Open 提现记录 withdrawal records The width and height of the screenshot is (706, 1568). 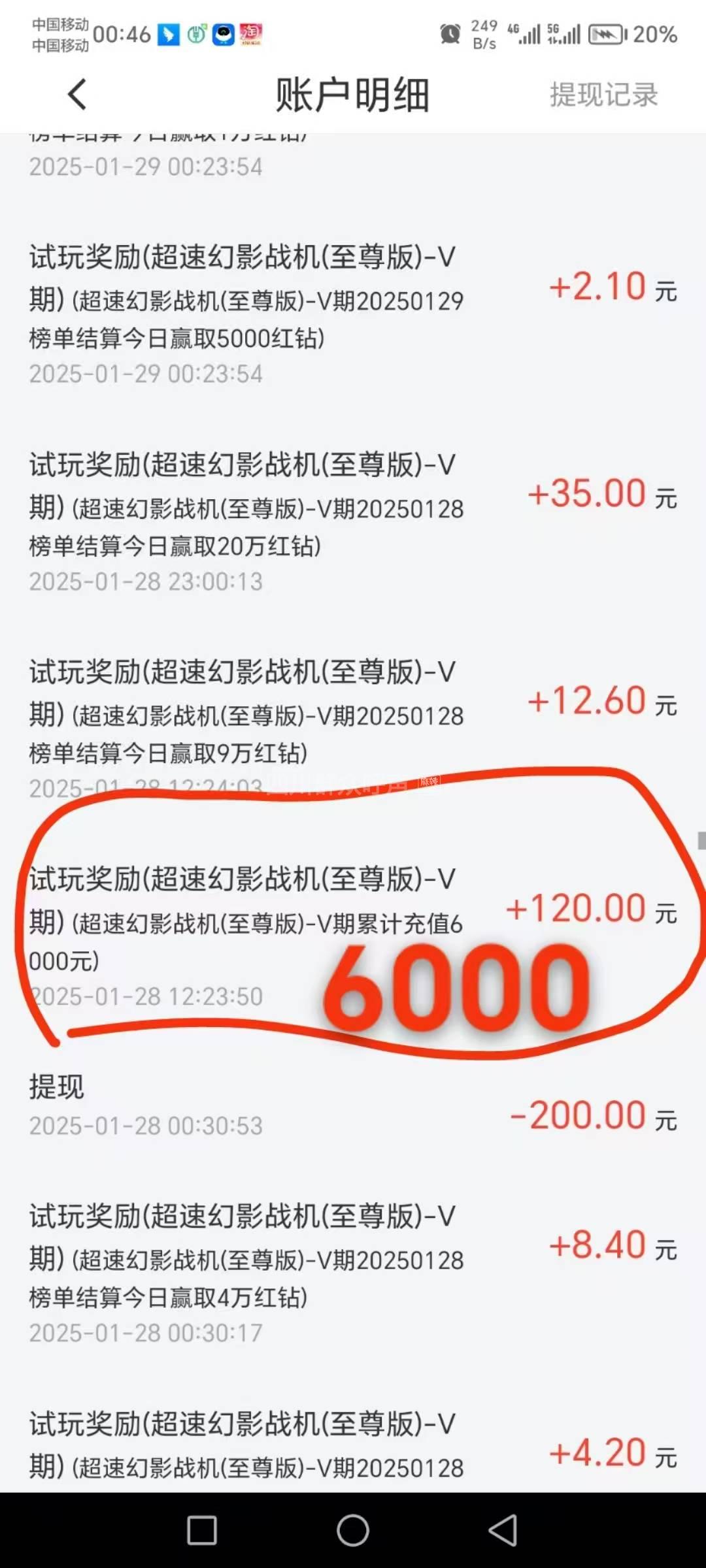pyautogui.click(x=603, y=95)
